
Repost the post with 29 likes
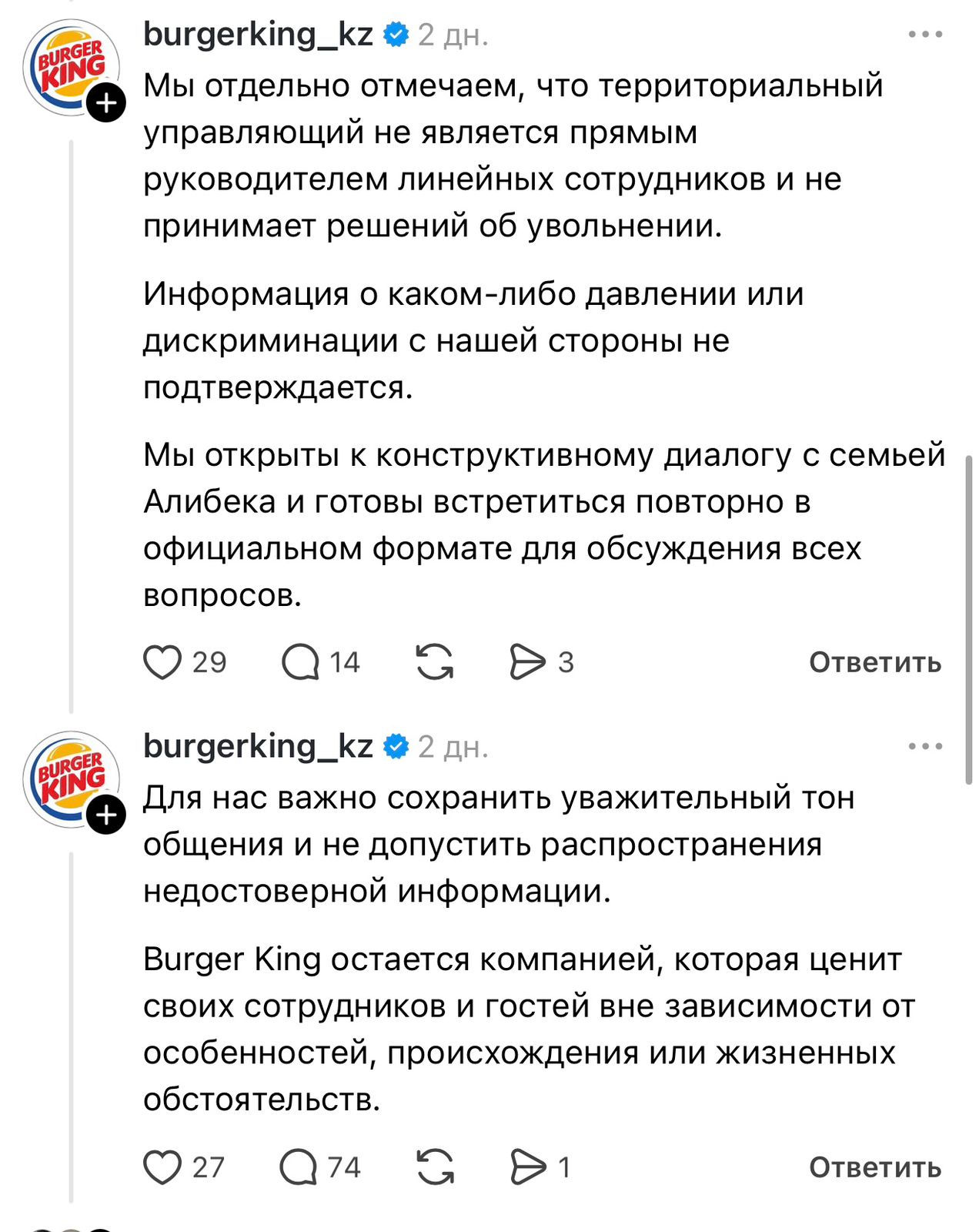point(435,662)
